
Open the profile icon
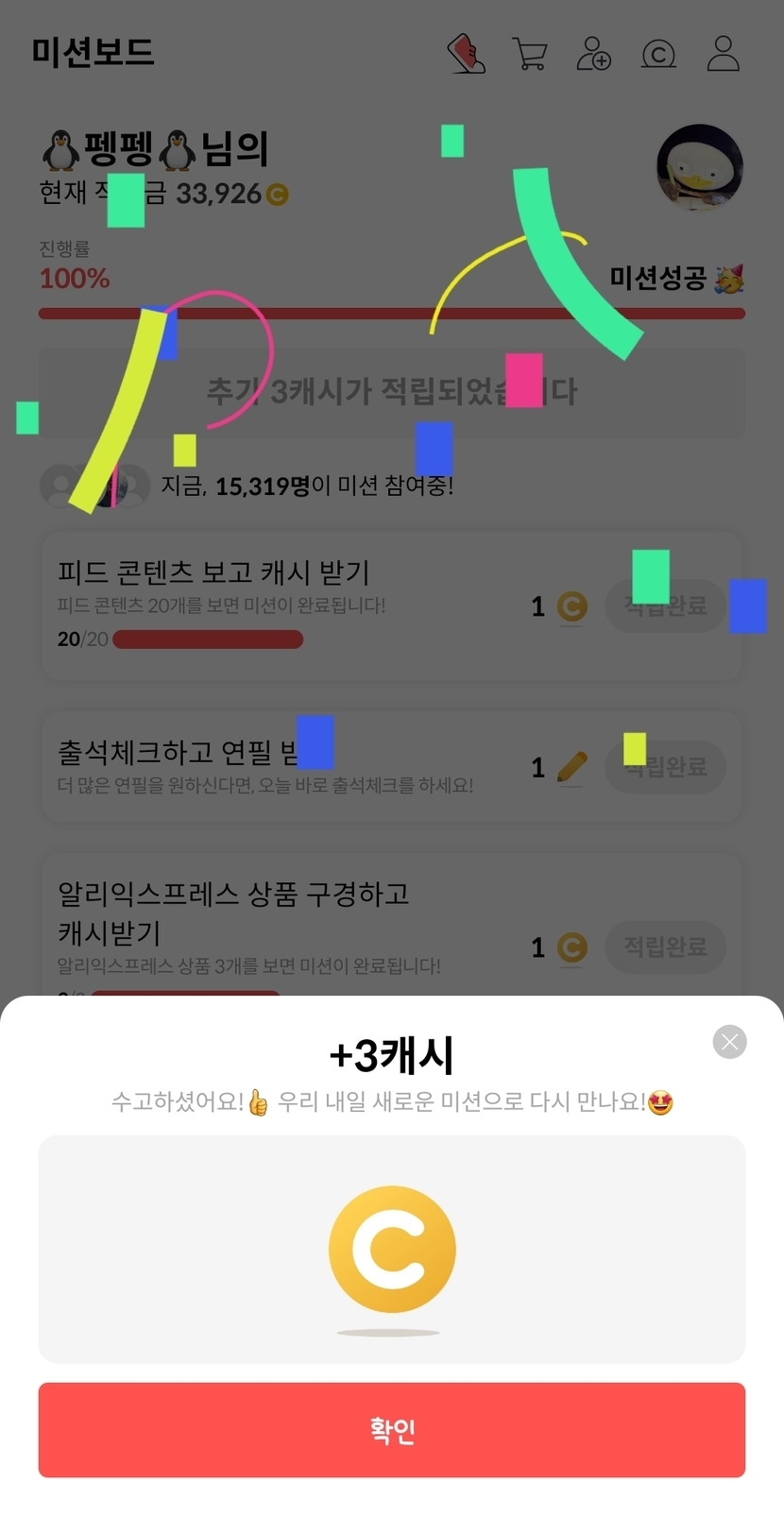[x=724, y=54]
